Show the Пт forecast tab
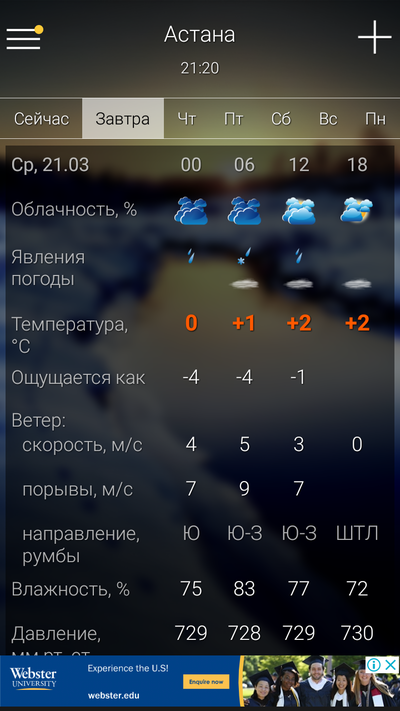400x711 pixels. coord(234,119)
